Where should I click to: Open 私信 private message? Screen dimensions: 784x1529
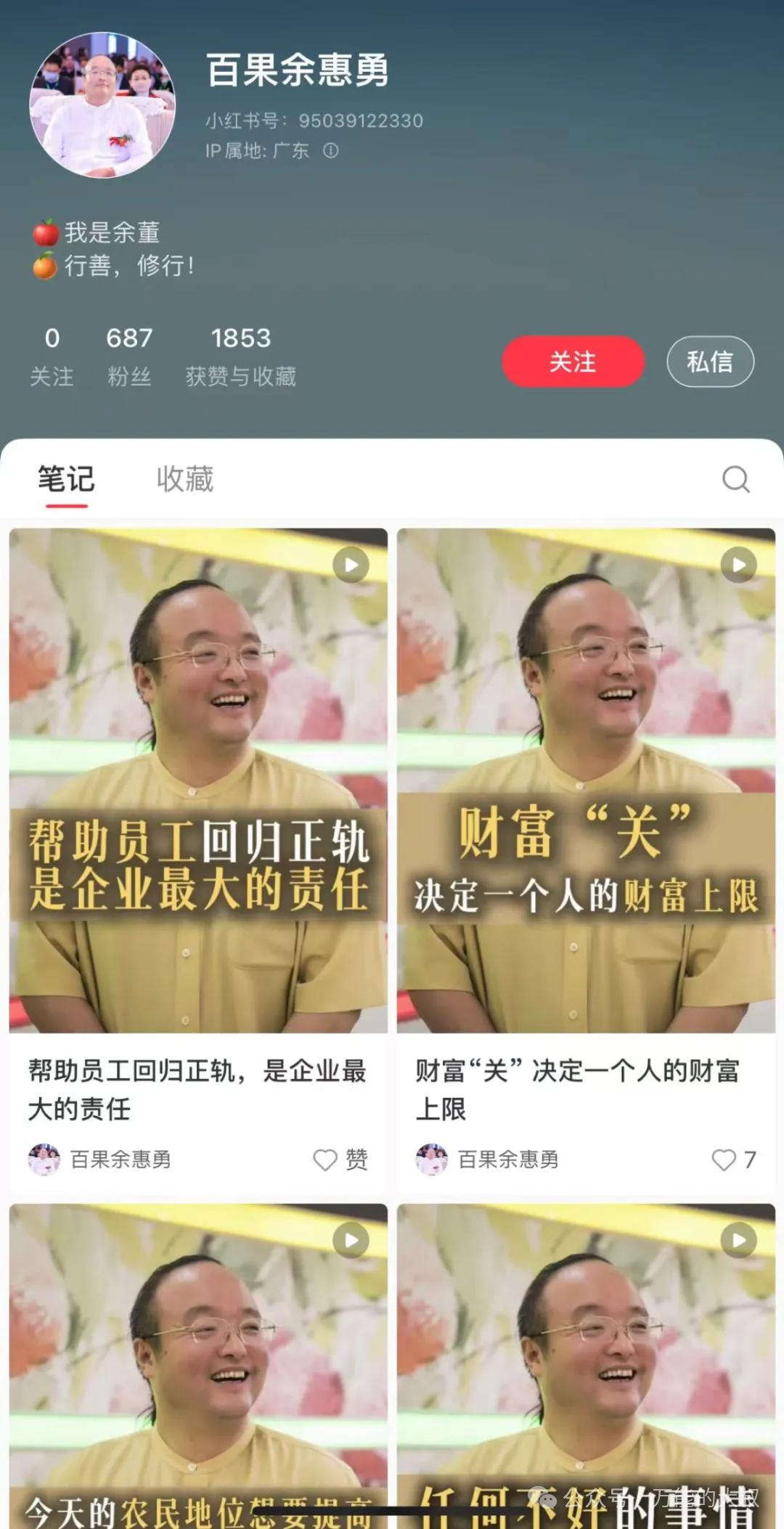tap(710, 362)
